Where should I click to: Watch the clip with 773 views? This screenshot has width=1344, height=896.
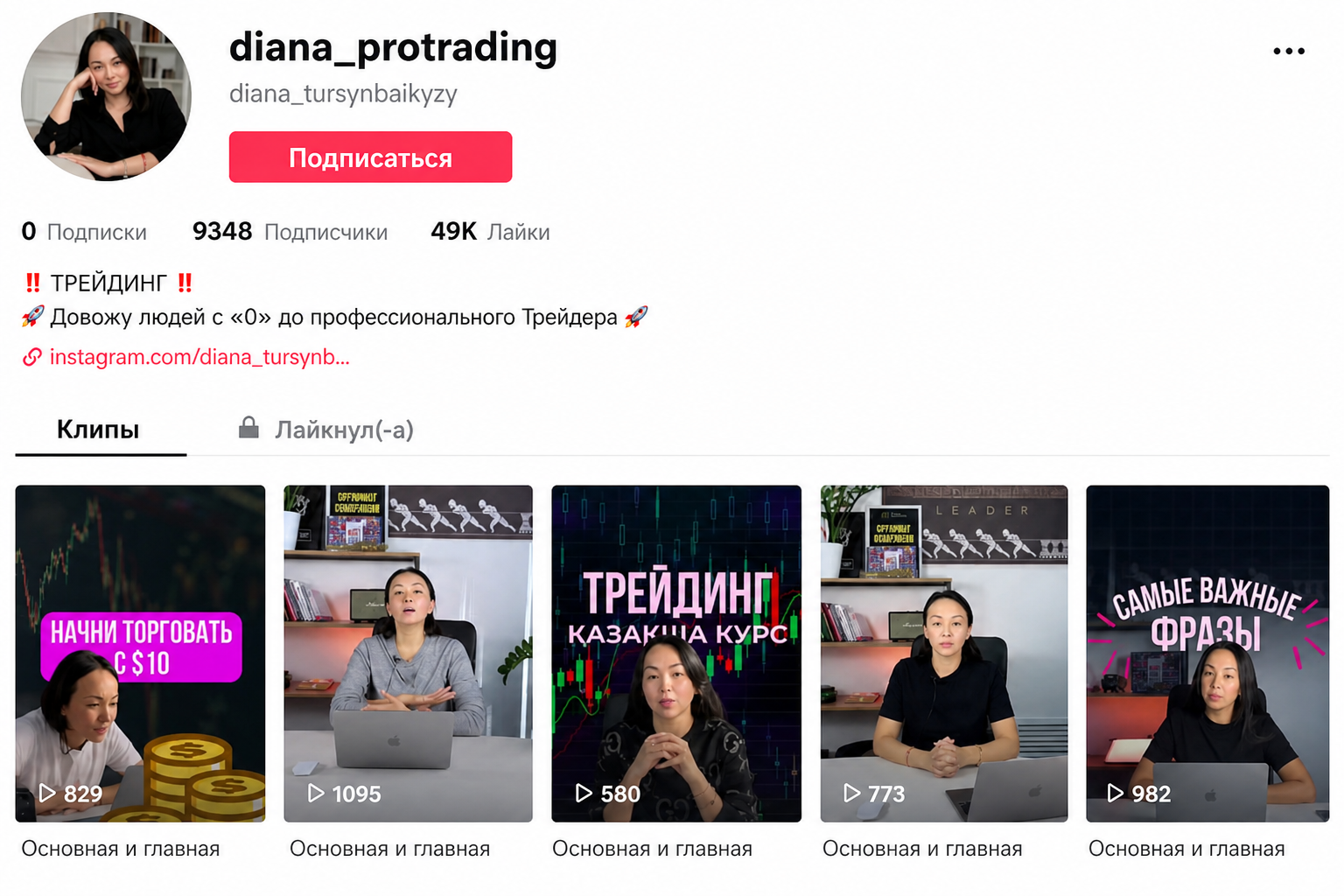[944, 654]
